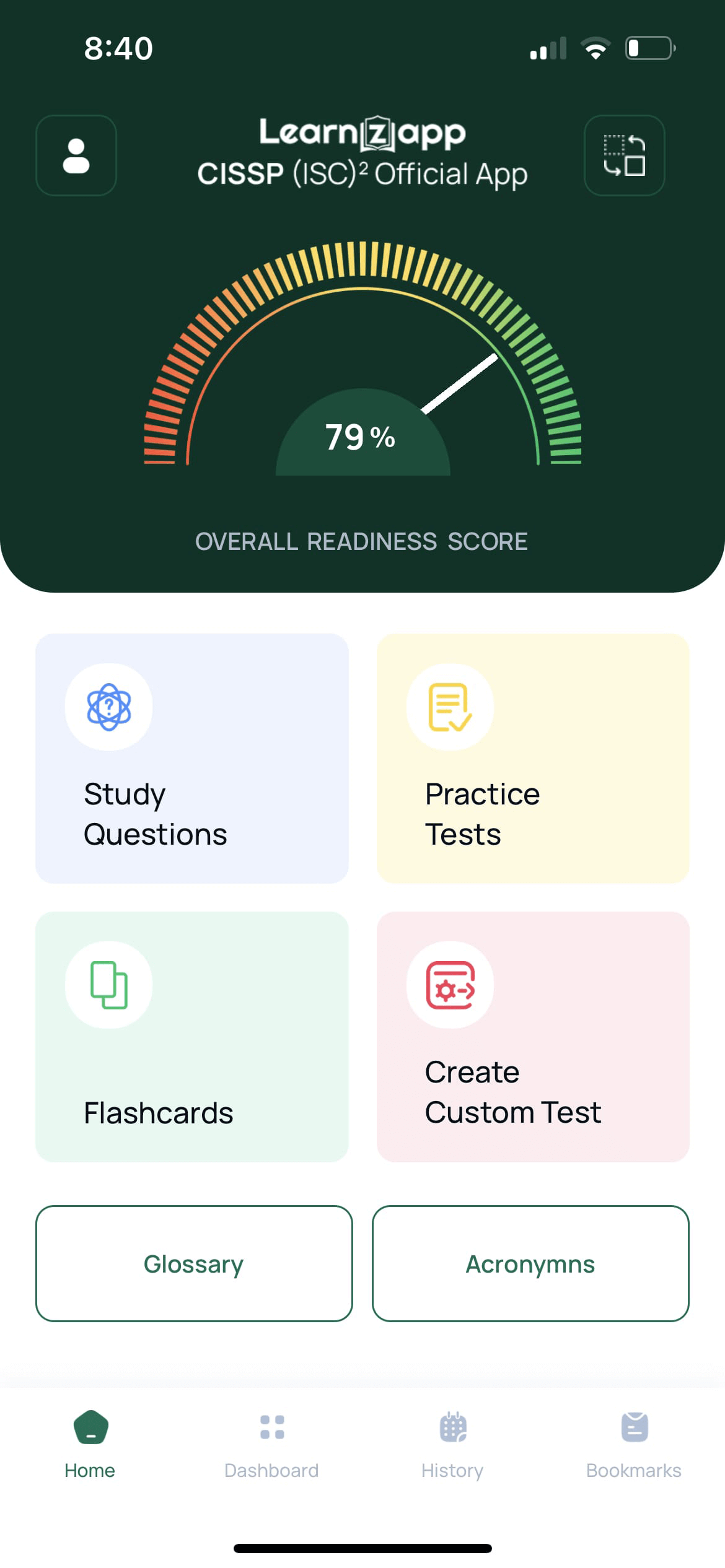Tap the Overall Readiness Score label
This screenshot has width=725, height=1568.
pyautogui.click(x=362, y=541)
